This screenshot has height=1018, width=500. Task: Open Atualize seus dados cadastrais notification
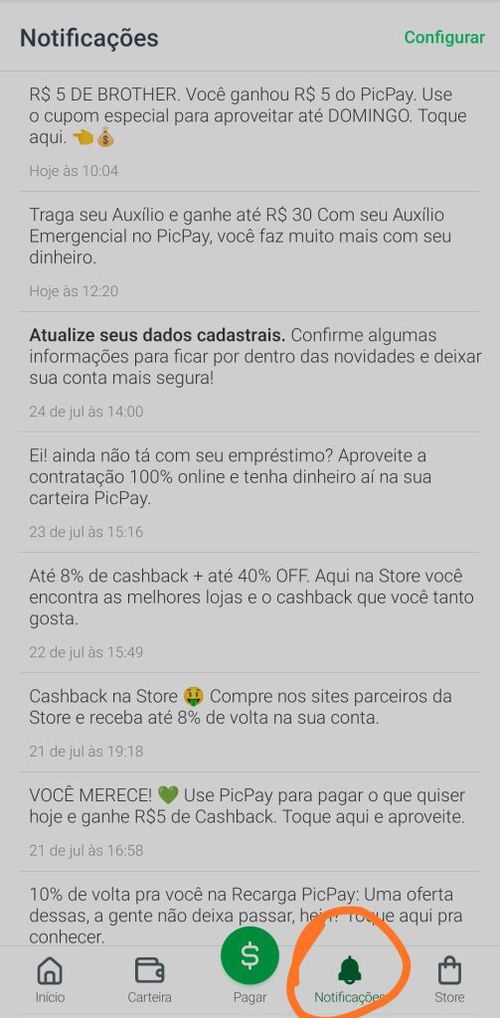tap(250, 372)
